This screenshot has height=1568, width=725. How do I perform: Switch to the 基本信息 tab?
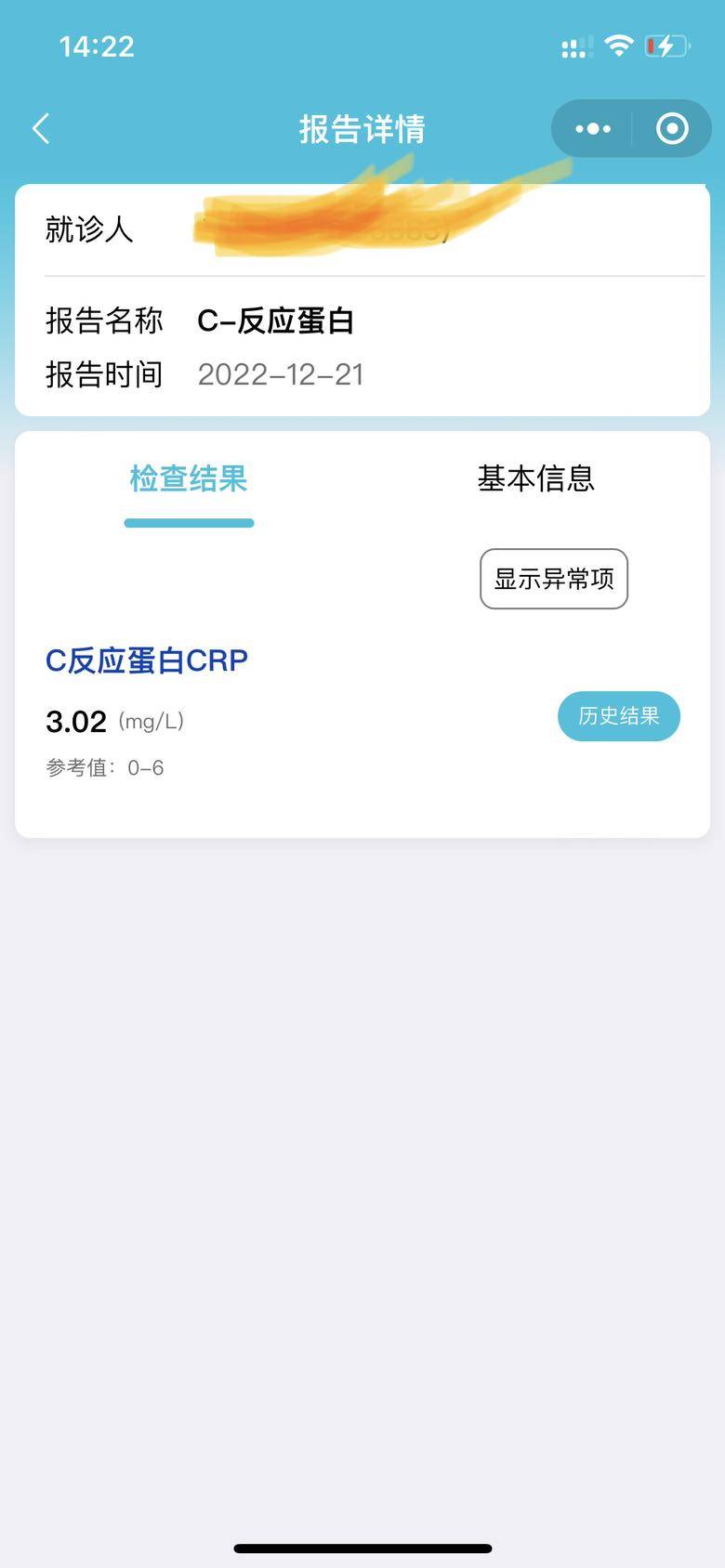[535, 479]
